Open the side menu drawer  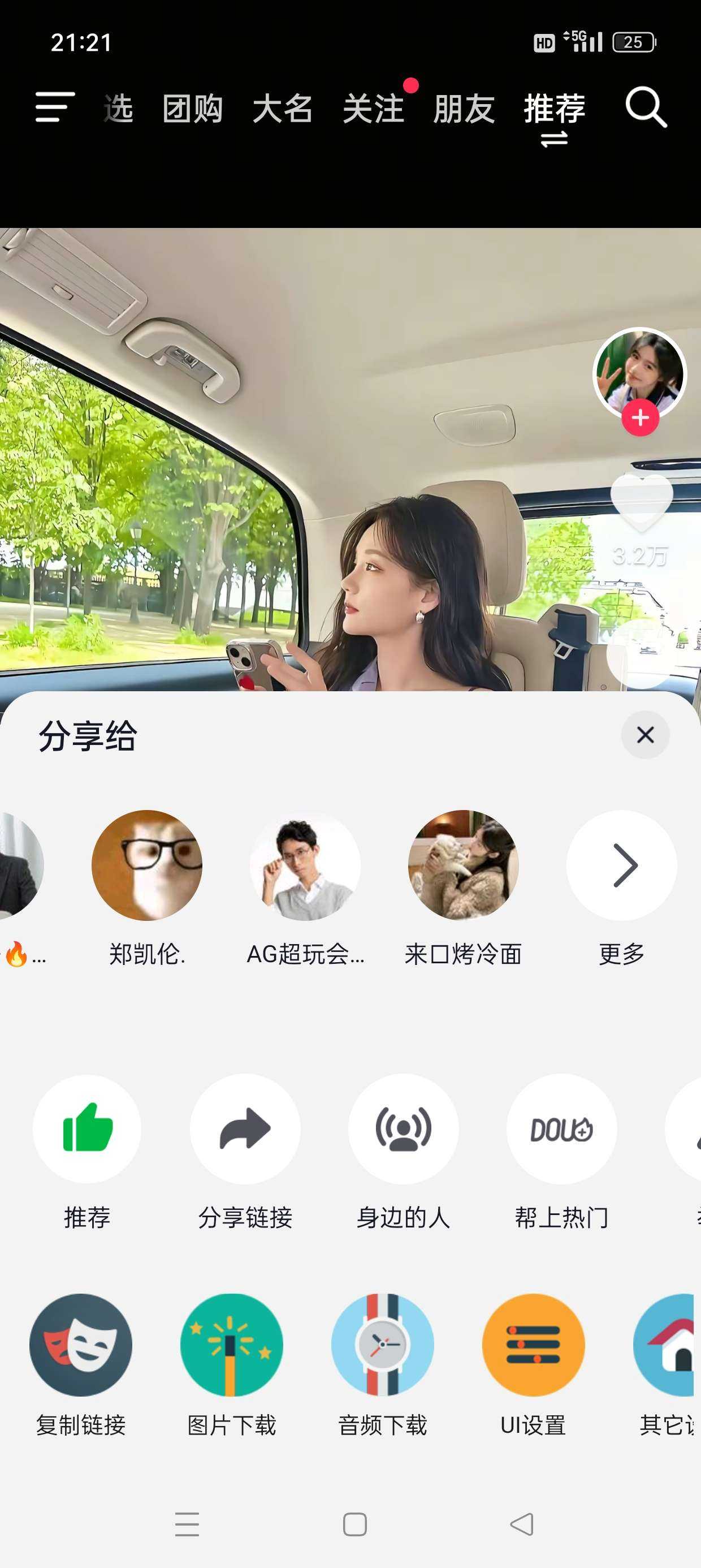click(x=55, y=107)
